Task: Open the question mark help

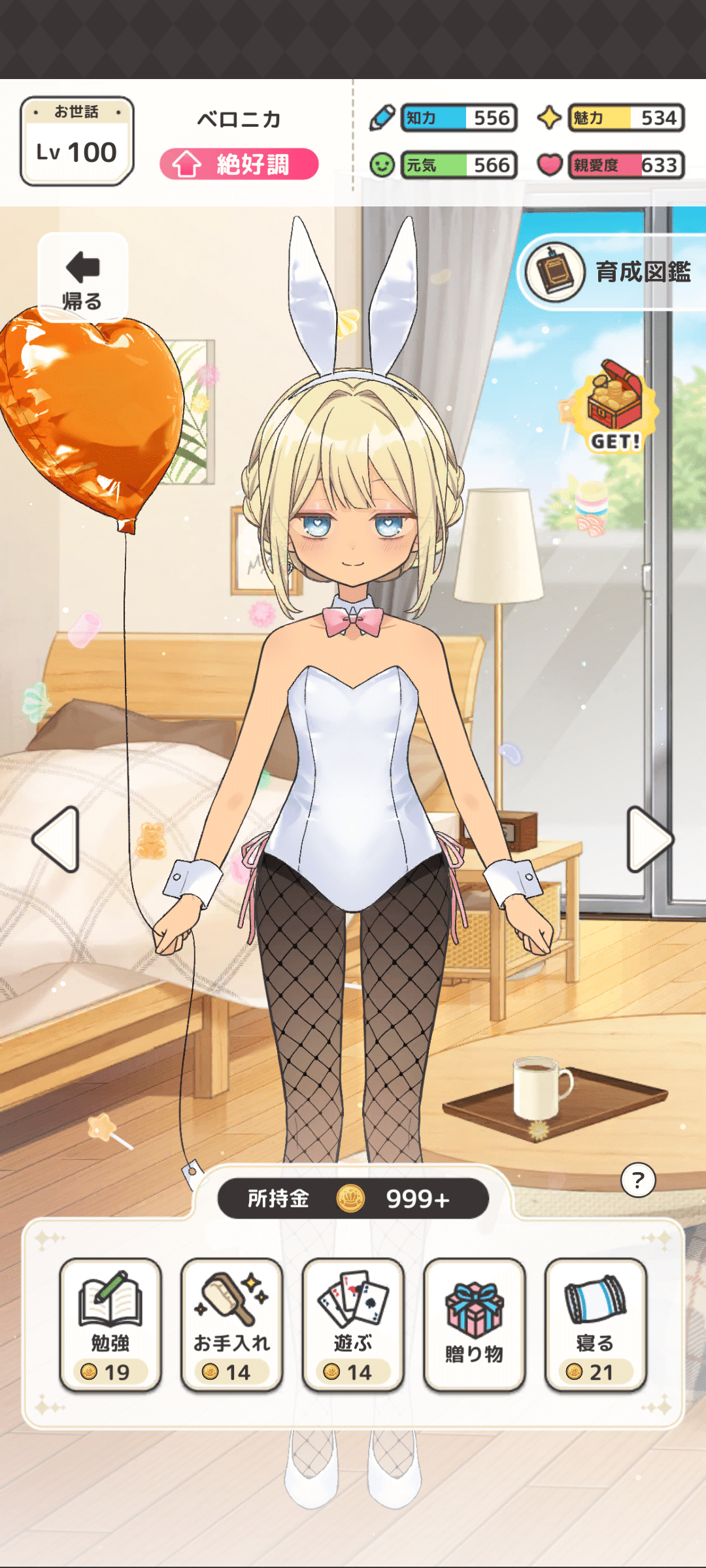Action: 638,1180
